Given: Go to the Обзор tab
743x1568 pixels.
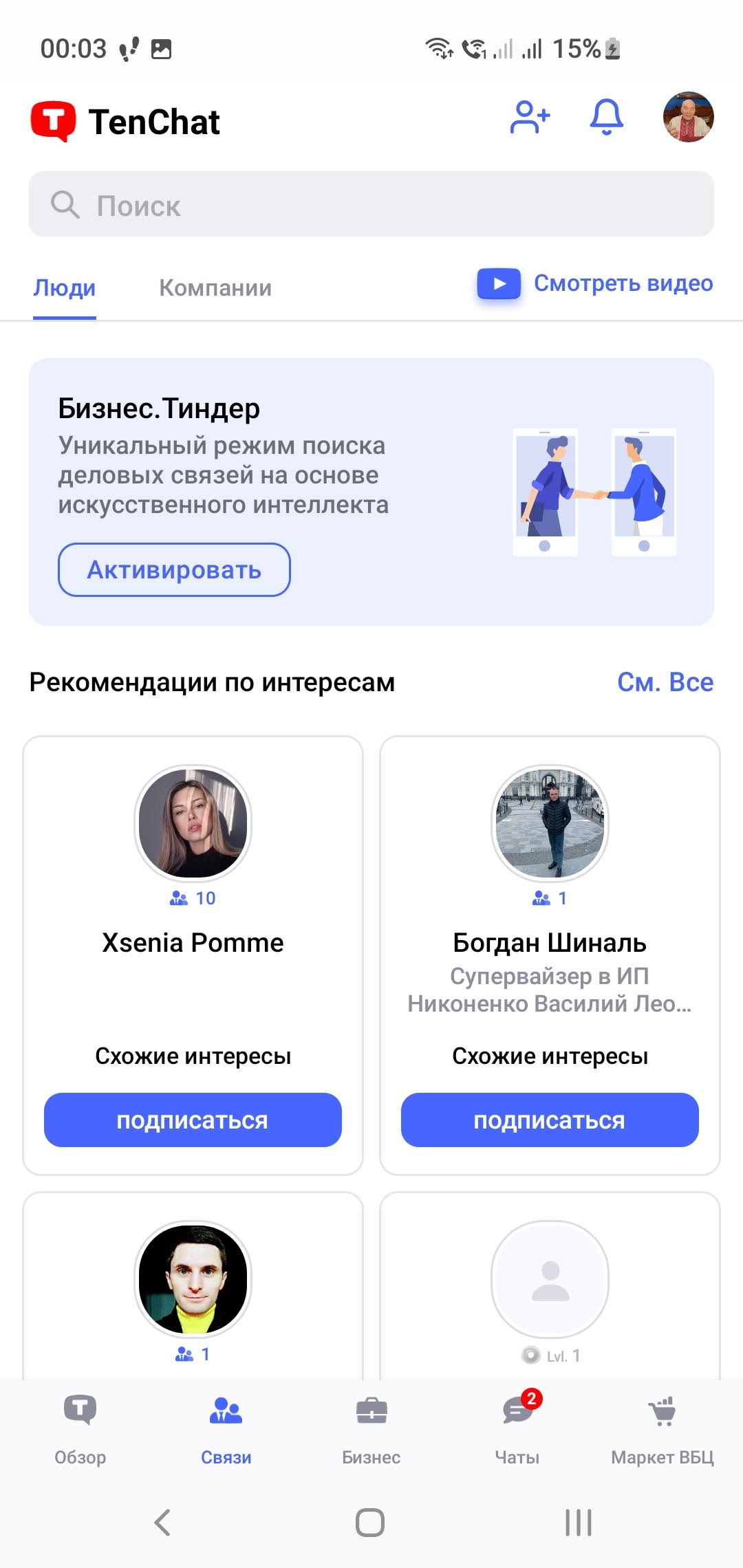Looking at the screenshot, I should pos(80,1428).
